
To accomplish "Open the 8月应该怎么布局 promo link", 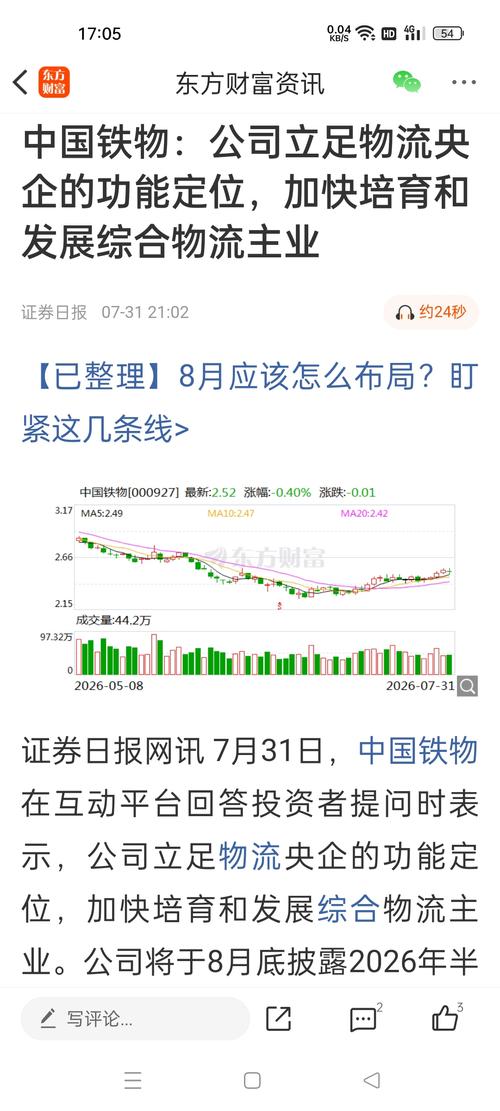I will coord(250,403).
